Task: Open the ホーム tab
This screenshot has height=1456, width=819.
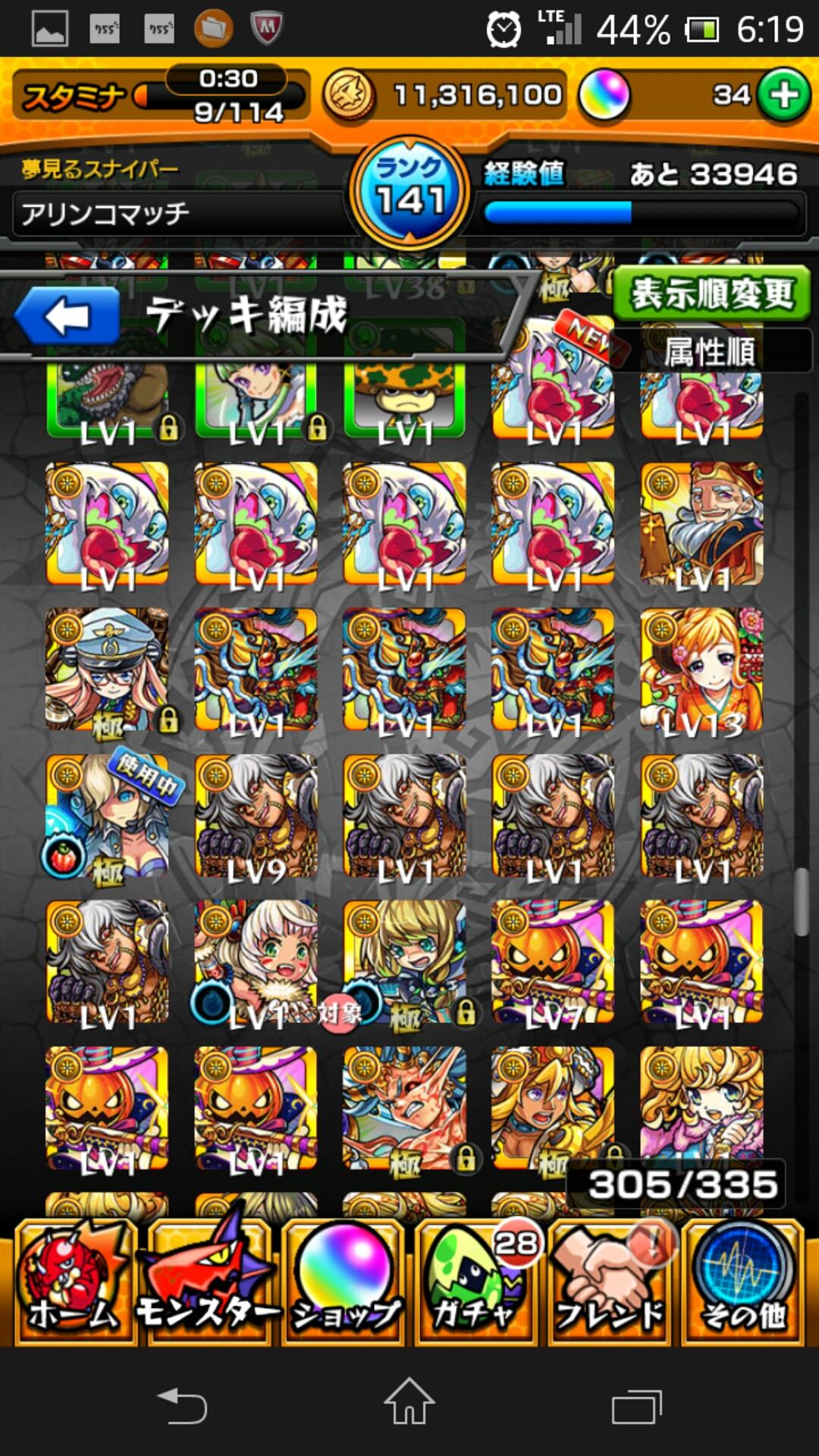Action: (x=74, y=1282)
